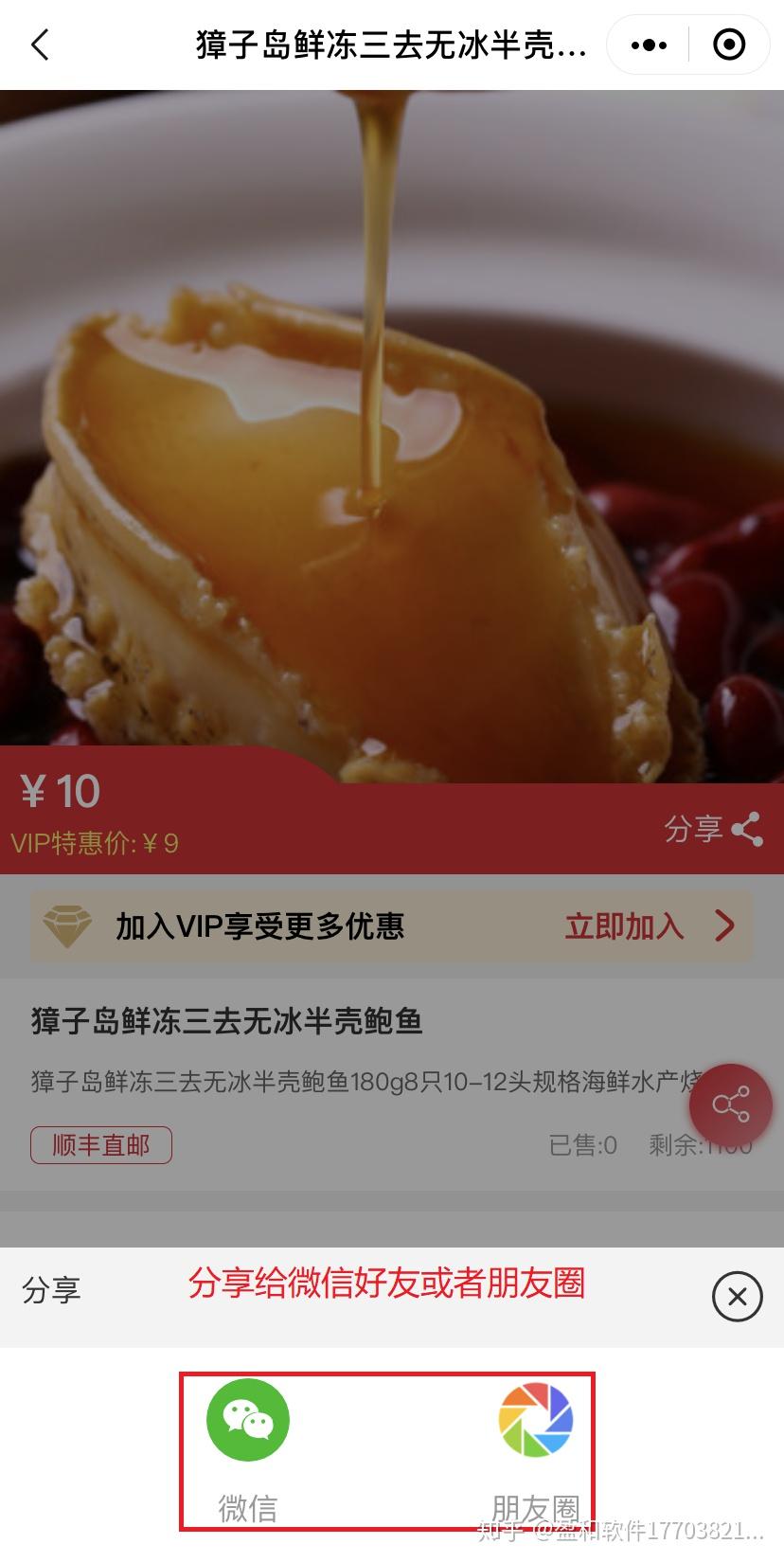This screenshot has width=784, height=1562.
Task: Tap the 剩余 stock count text
Action: (x=686, y=1145)
